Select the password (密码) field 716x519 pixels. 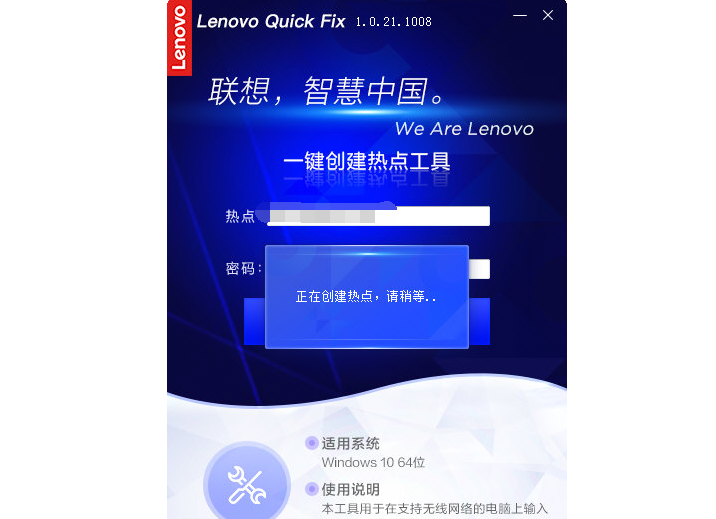coord(480,269)
